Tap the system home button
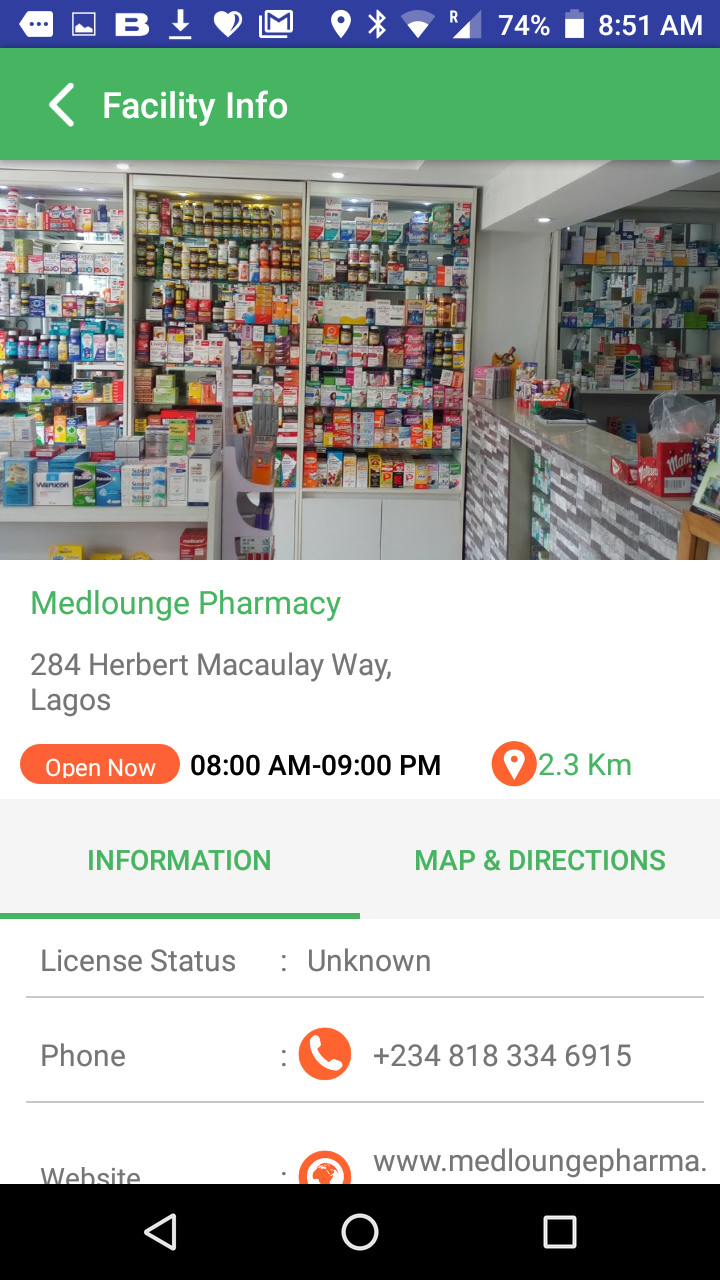Image resolution: width=720 pixels, height=1280 pixels. coord(360,1232)
